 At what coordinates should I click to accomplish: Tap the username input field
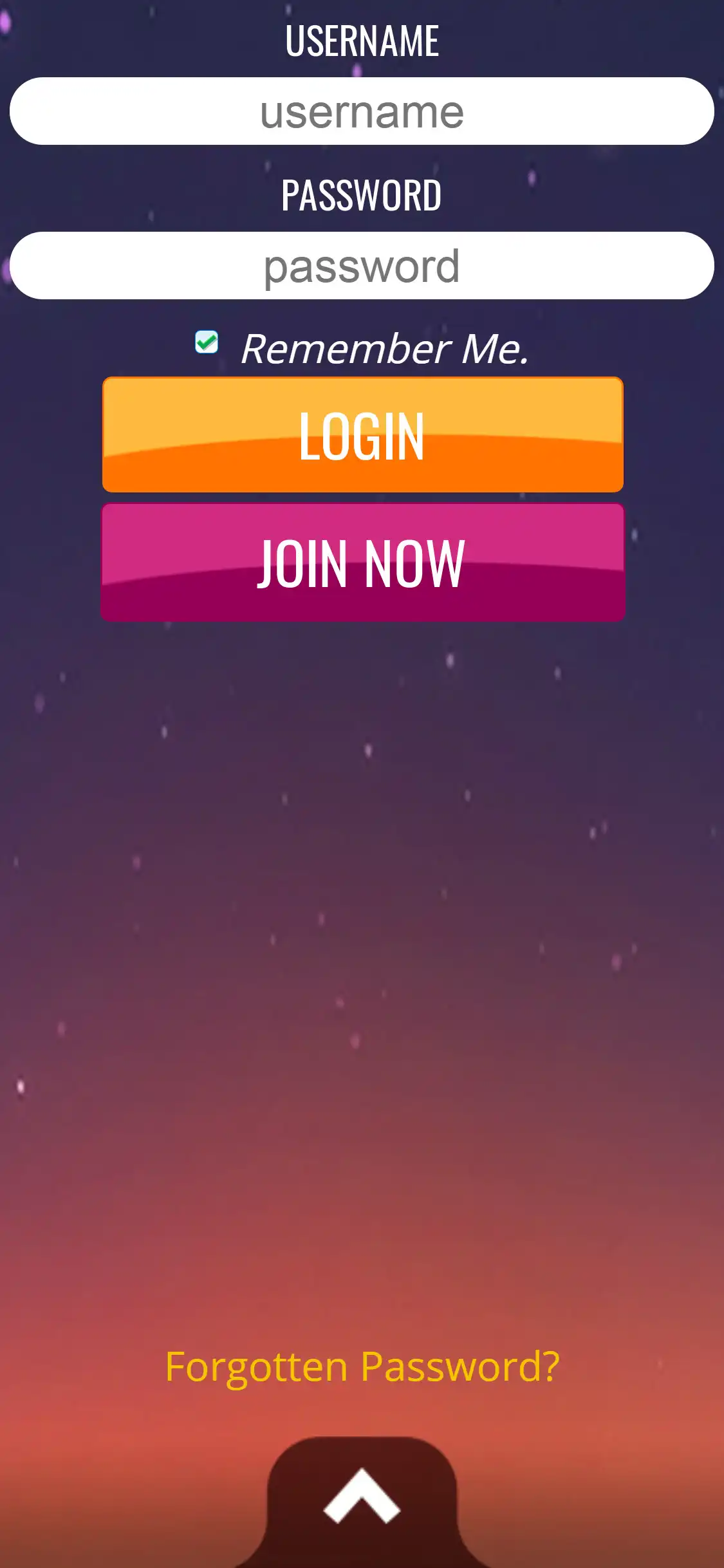[362, 111]
